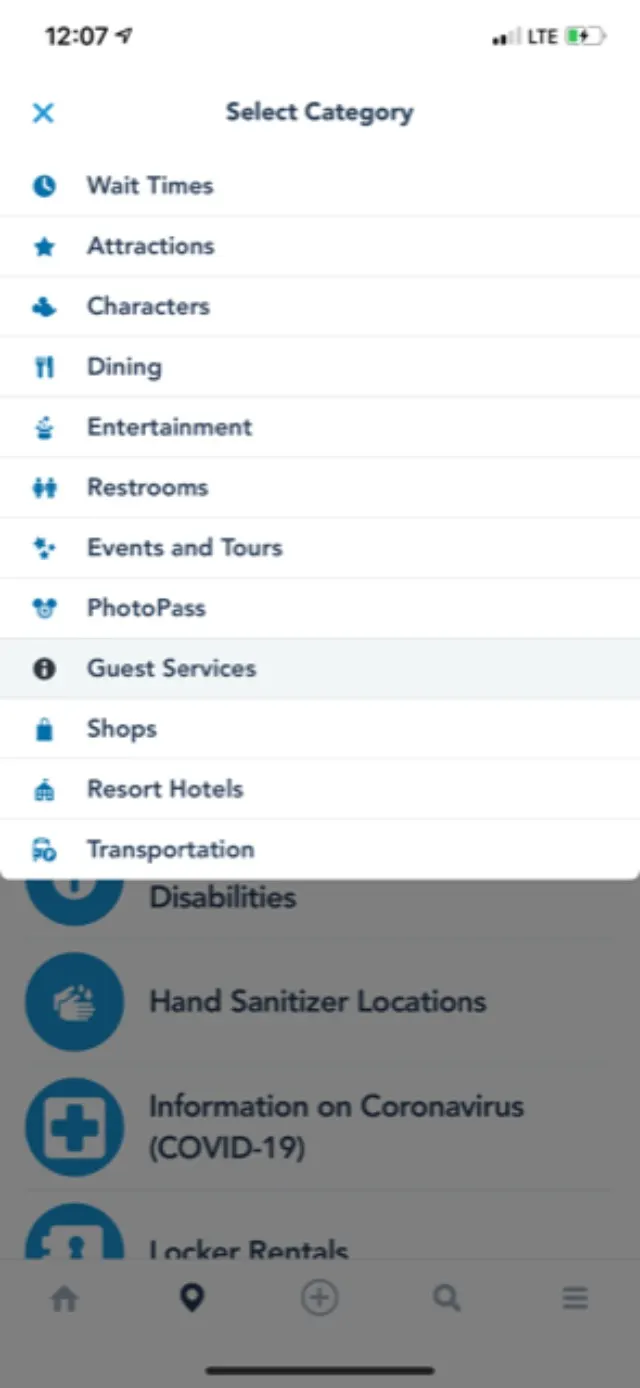Viewport: 640px width, 1388px height.
Task: Show Restrooms on the map
Action: click(320, 487)
